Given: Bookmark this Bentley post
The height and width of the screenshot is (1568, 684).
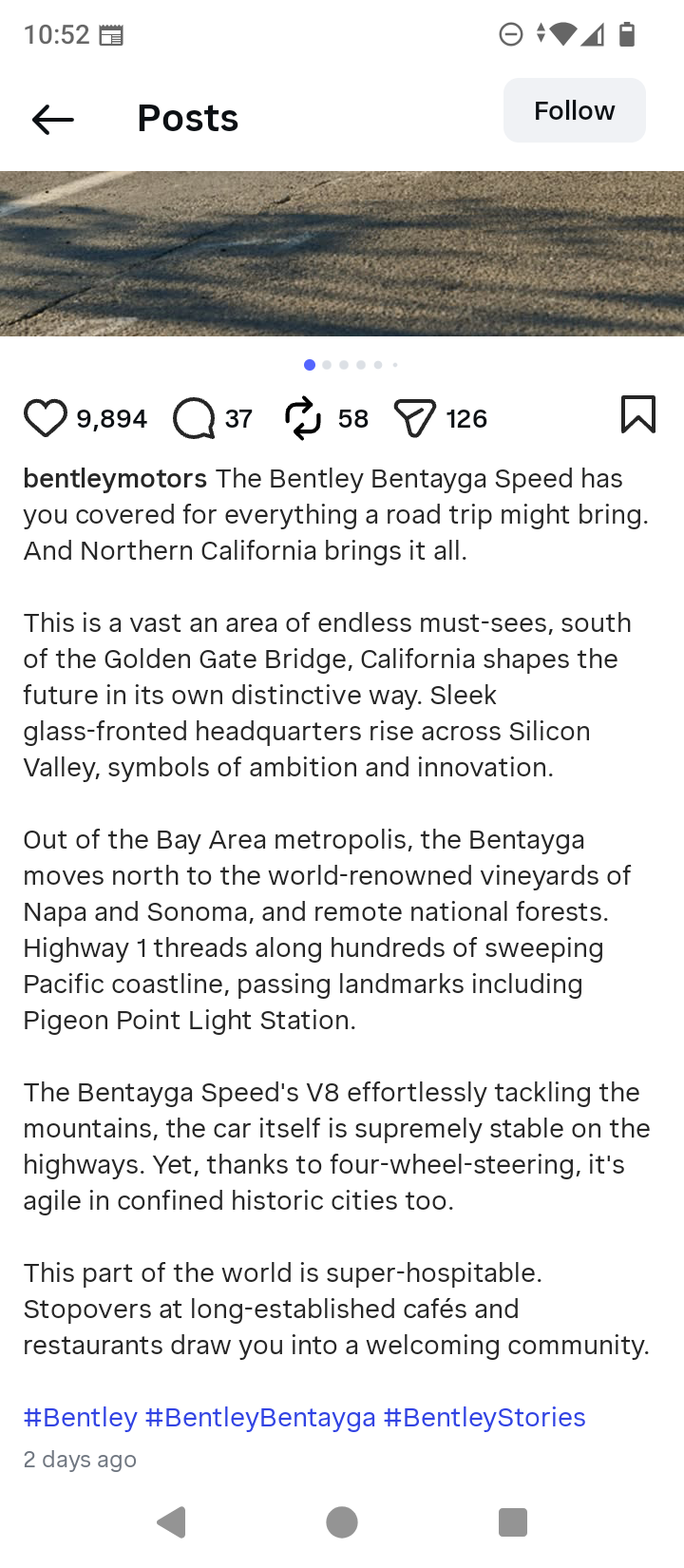Looking at the screenshot, I should [637, 415].
